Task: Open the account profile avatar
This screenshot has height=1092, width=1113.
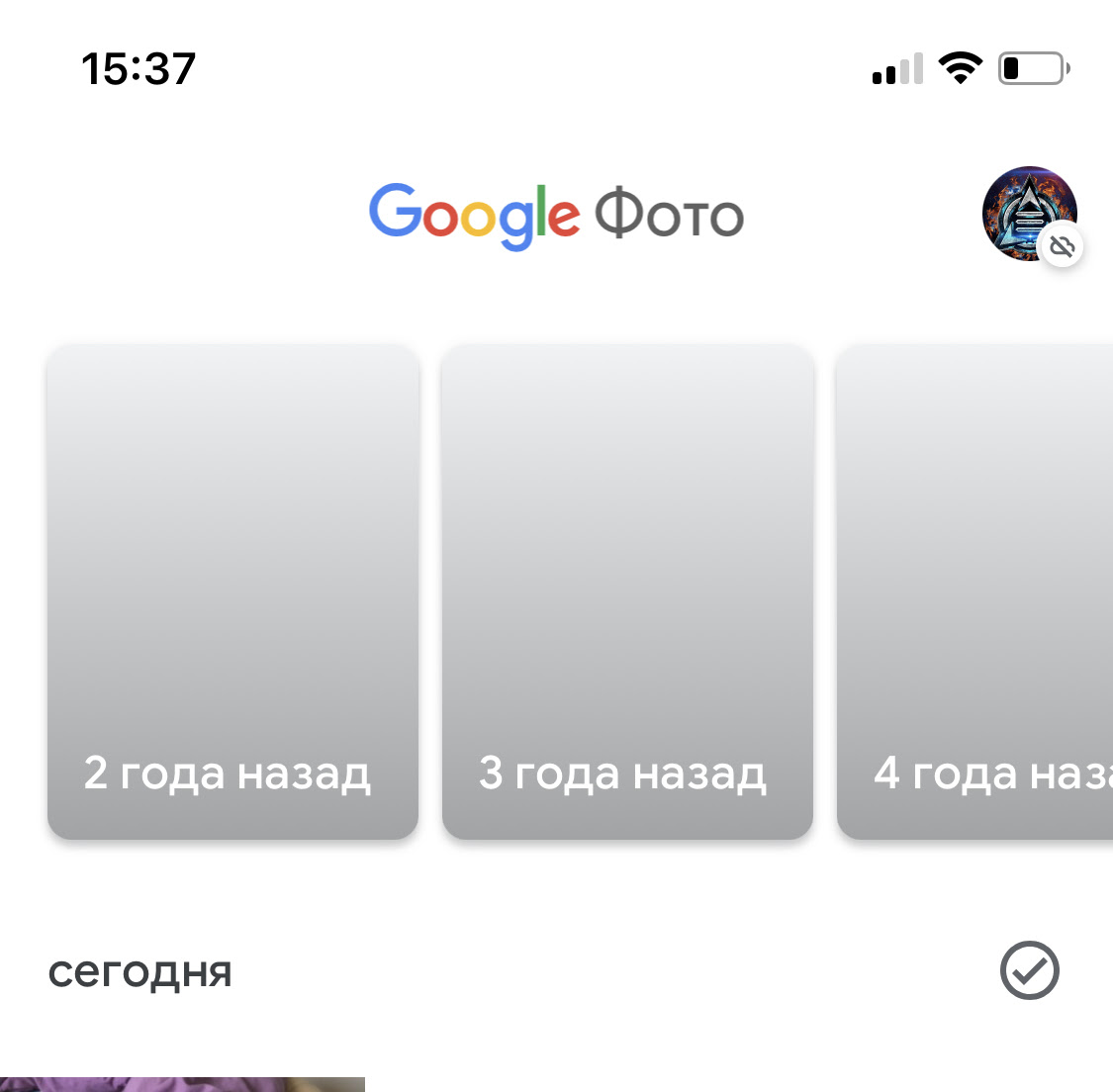Action: point(1029,214)
